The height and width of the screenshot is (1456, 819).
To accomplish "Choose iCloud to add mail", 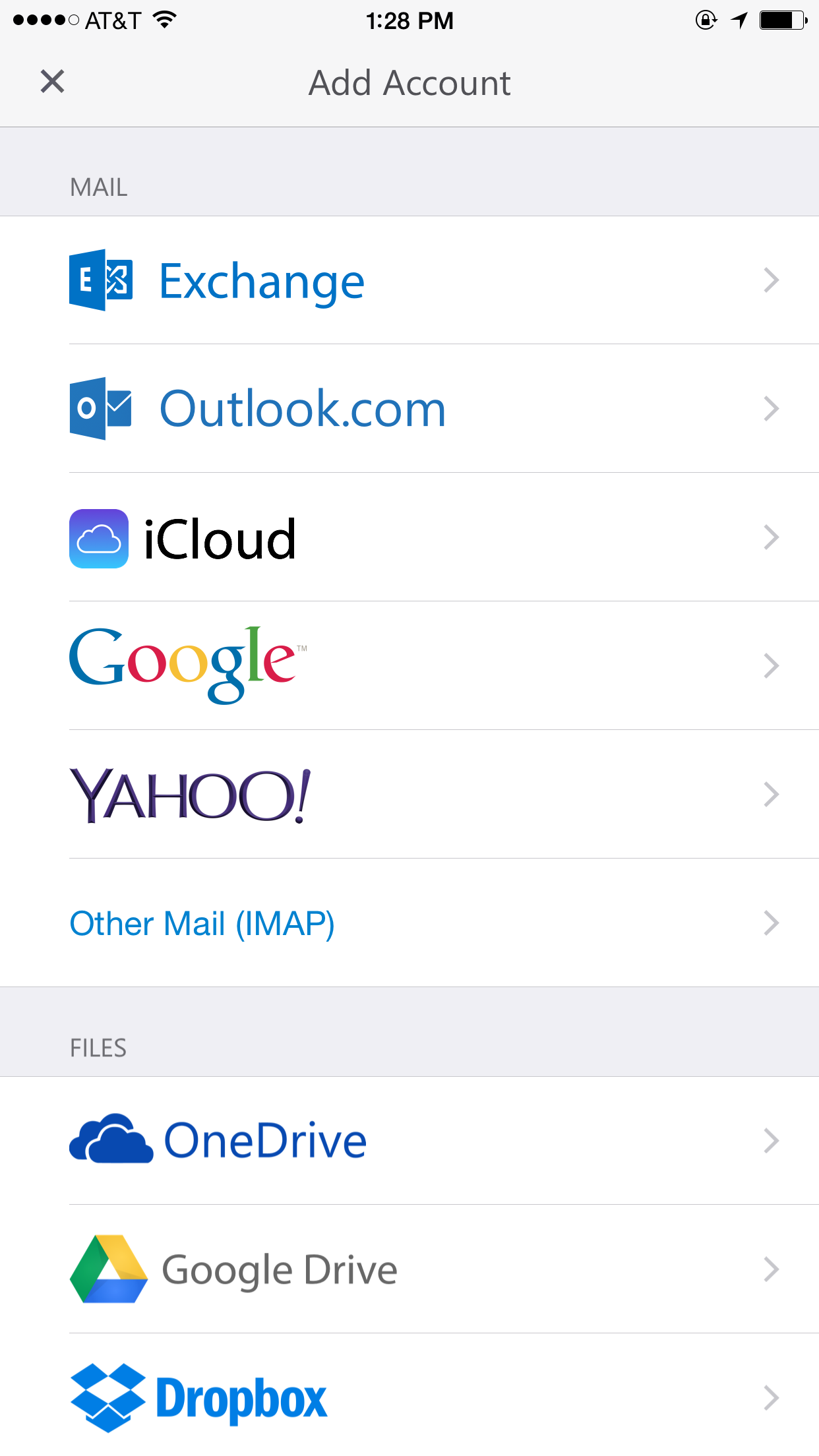I will coord(409,538).
